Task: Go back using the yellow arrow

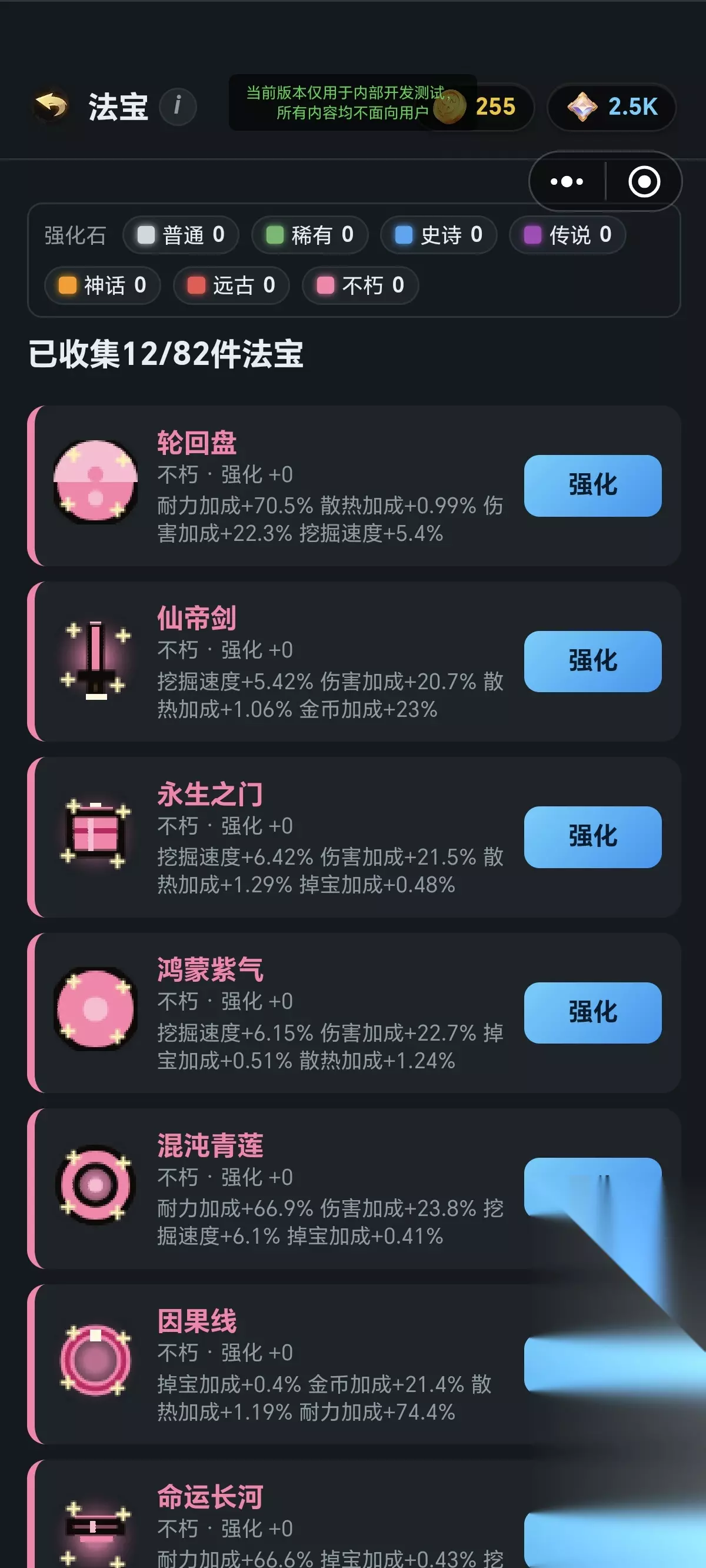Action: (x=51, y=107)
